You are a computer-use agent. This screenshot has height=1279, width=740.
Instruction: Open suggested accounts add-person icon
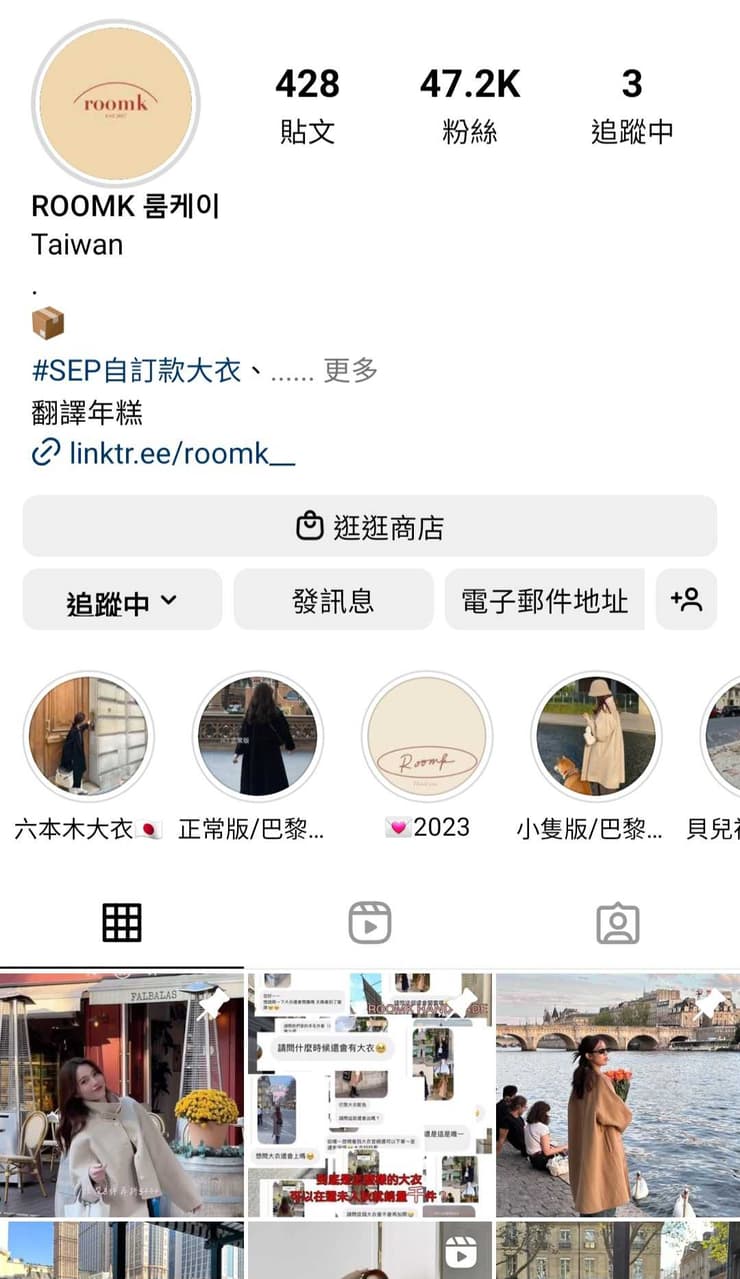pos(687,600)
